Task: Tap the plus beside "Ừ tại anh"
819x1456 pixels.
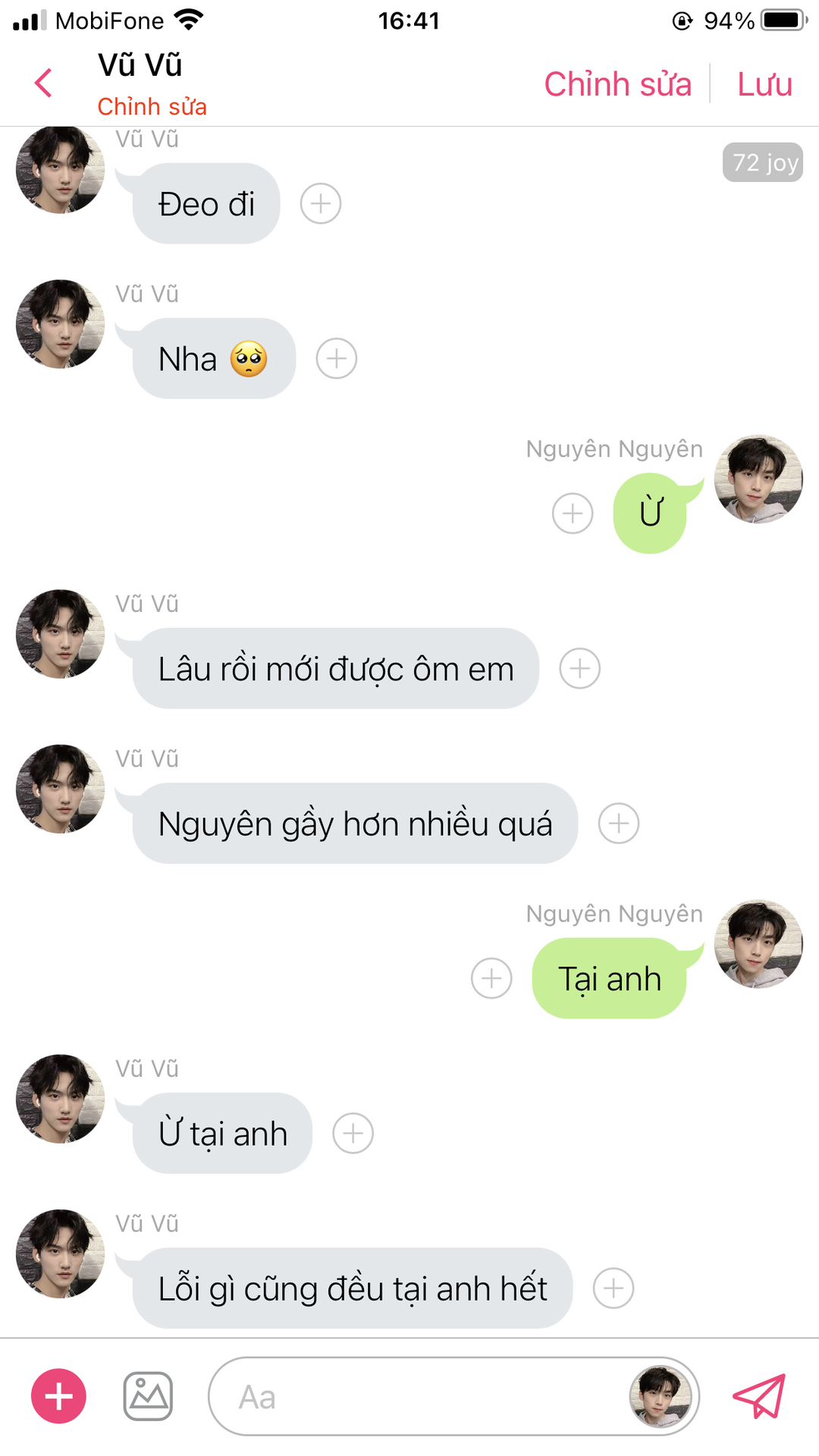Action: [353, 1133]
